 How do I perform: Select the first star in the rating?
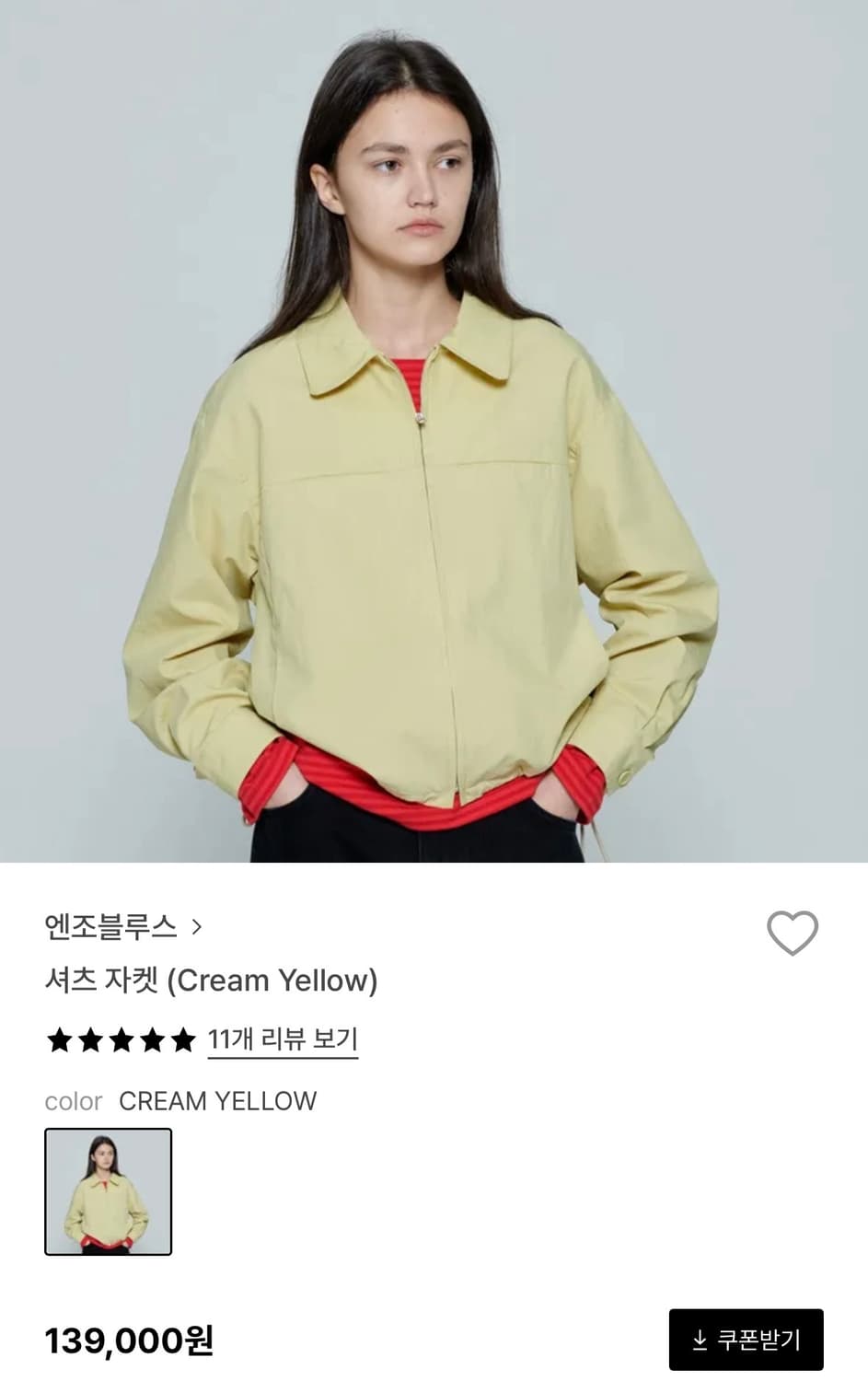coord(58,1039)
